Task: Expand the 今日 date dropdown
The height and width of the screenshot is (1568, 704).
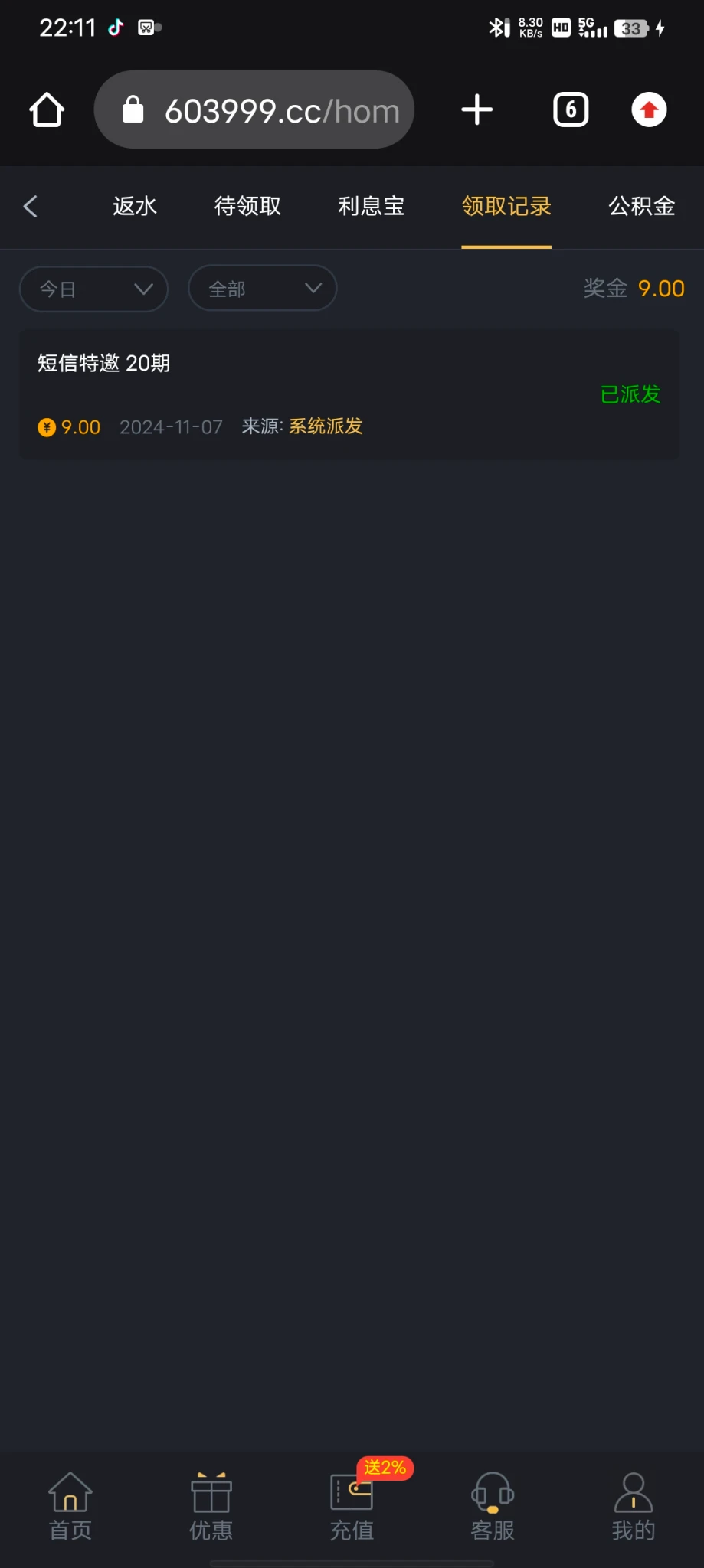Action: [x=93, y=289]
